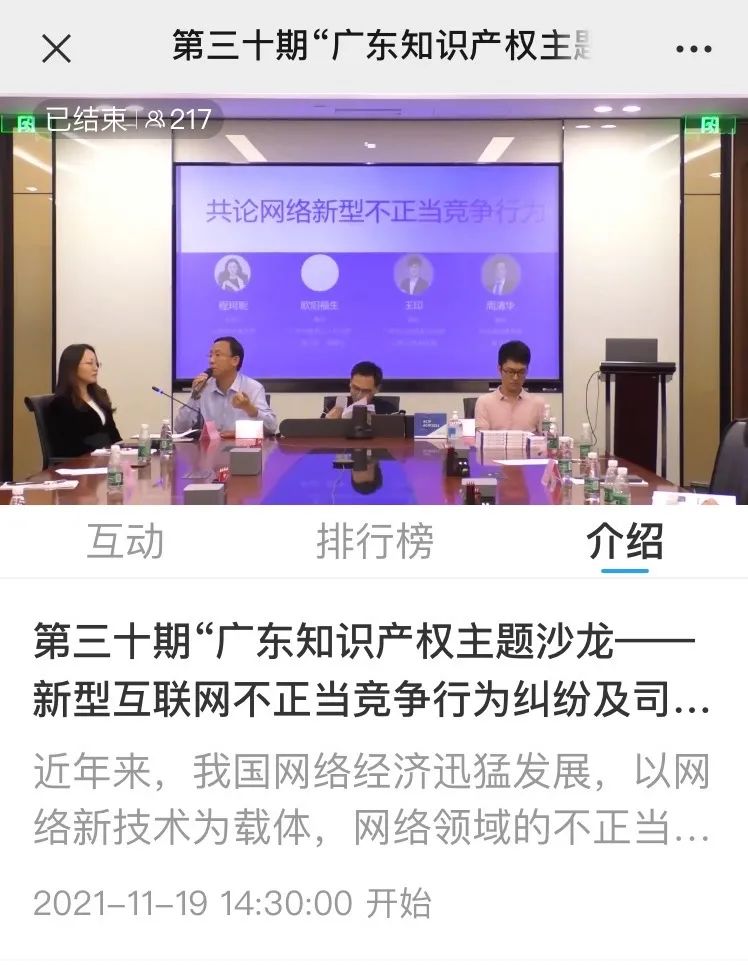Close the live stream page
This screenshot has height=975, width=748.
(56, 47)
